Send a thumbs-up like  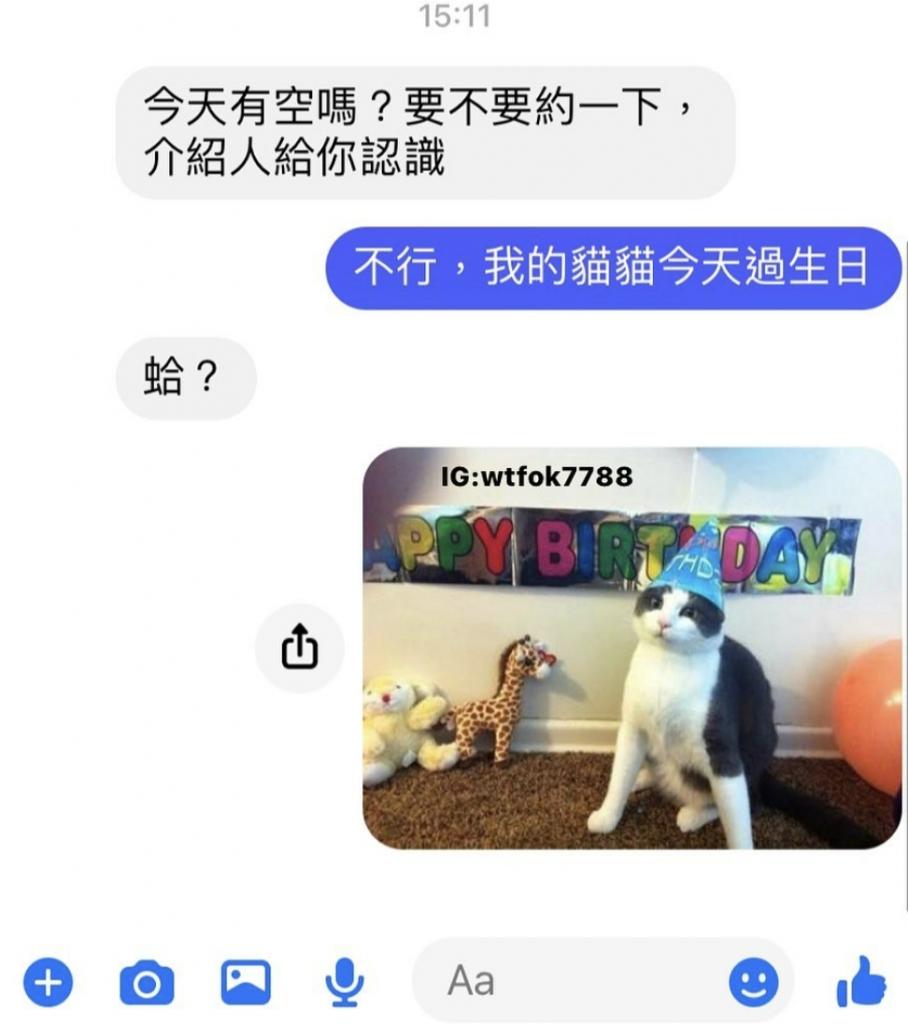(x=861, y=982)
